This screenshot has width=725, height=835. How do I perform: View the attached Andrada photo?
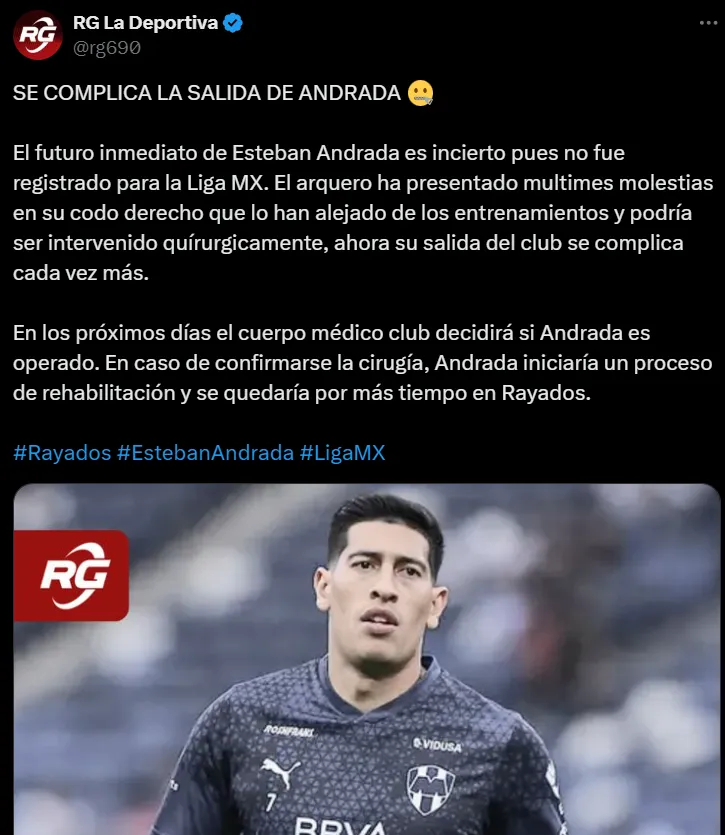[x=367, y=660]
